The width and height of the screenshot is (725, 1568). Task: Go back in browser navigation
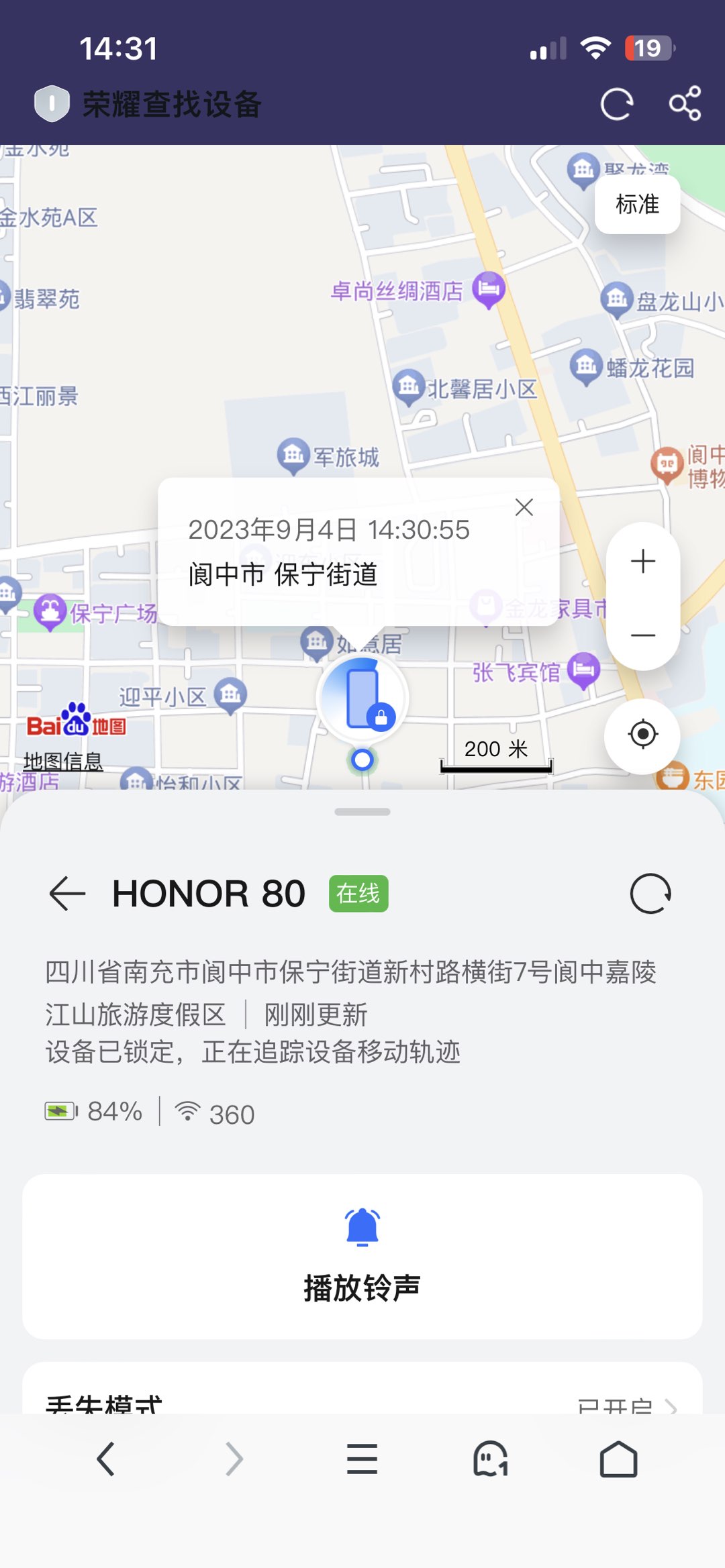coord(106,1459)
